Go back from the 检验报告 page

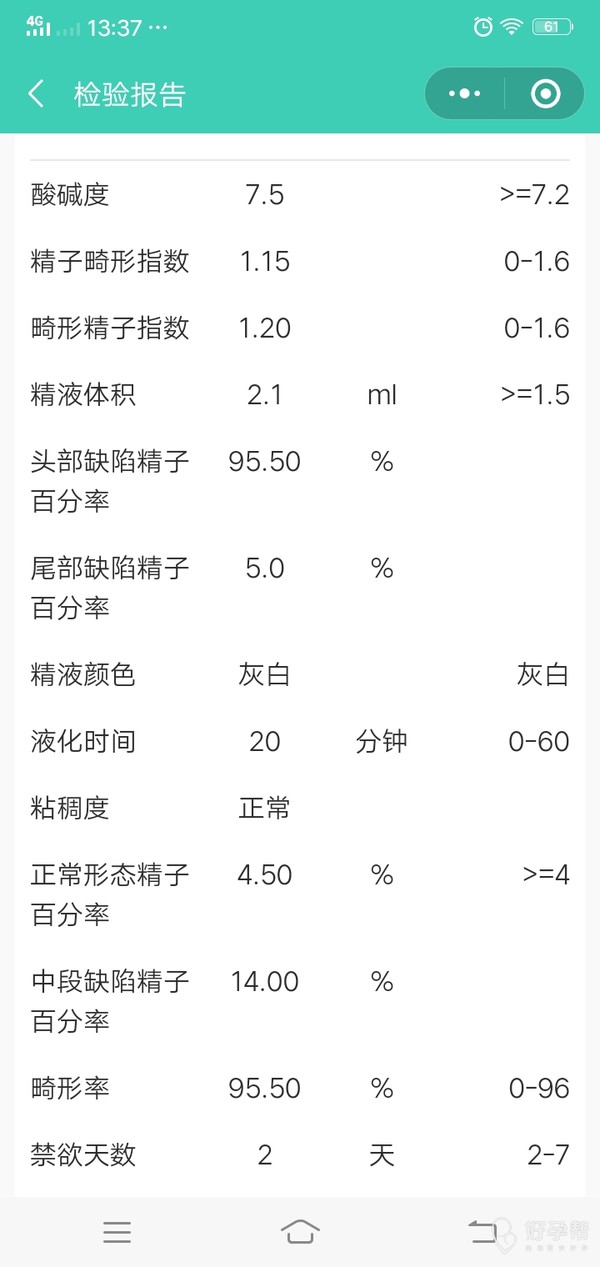[36, 95]
